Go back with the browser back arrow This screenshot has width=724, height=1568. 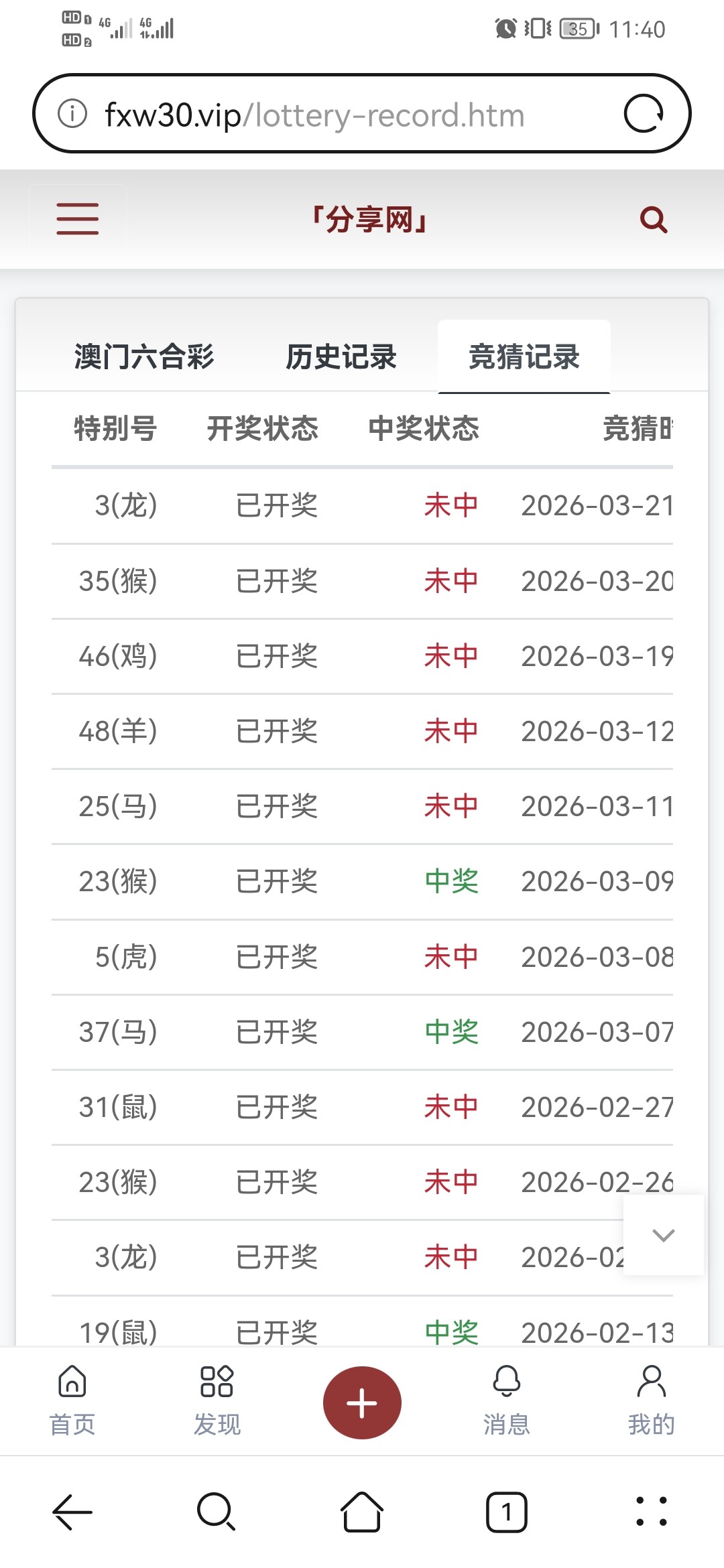pyautogui.click(x=72, y=1512)
